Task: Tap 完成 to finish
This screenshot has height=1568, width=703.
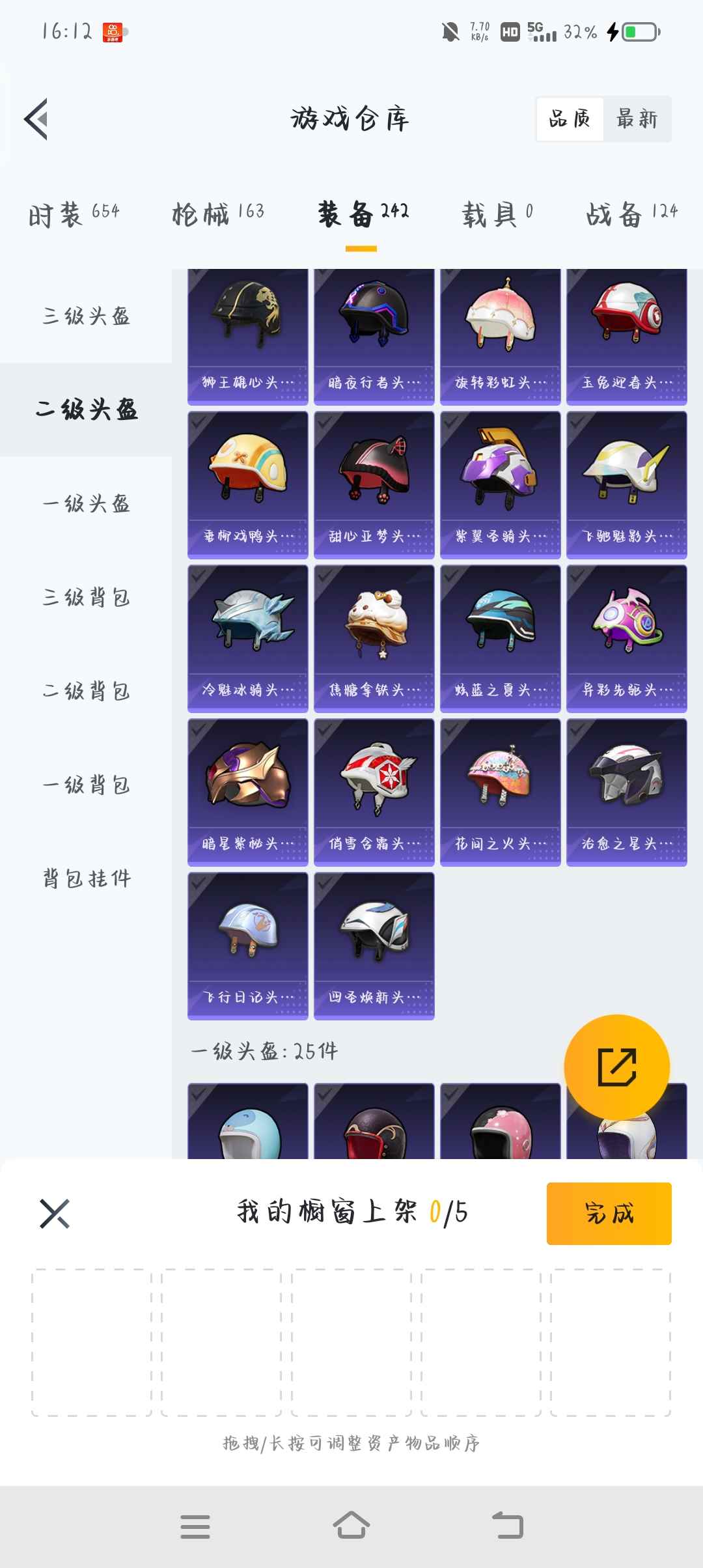Action: click(609, 1214)
